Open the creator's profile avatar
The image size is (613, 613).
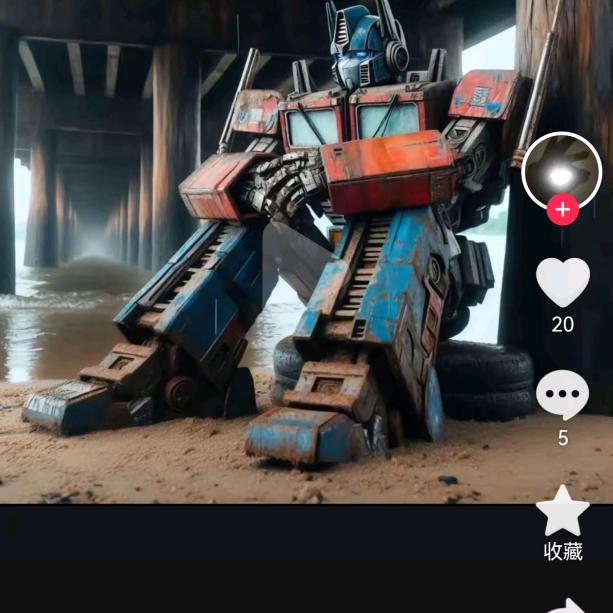click(x=561, y=171)
